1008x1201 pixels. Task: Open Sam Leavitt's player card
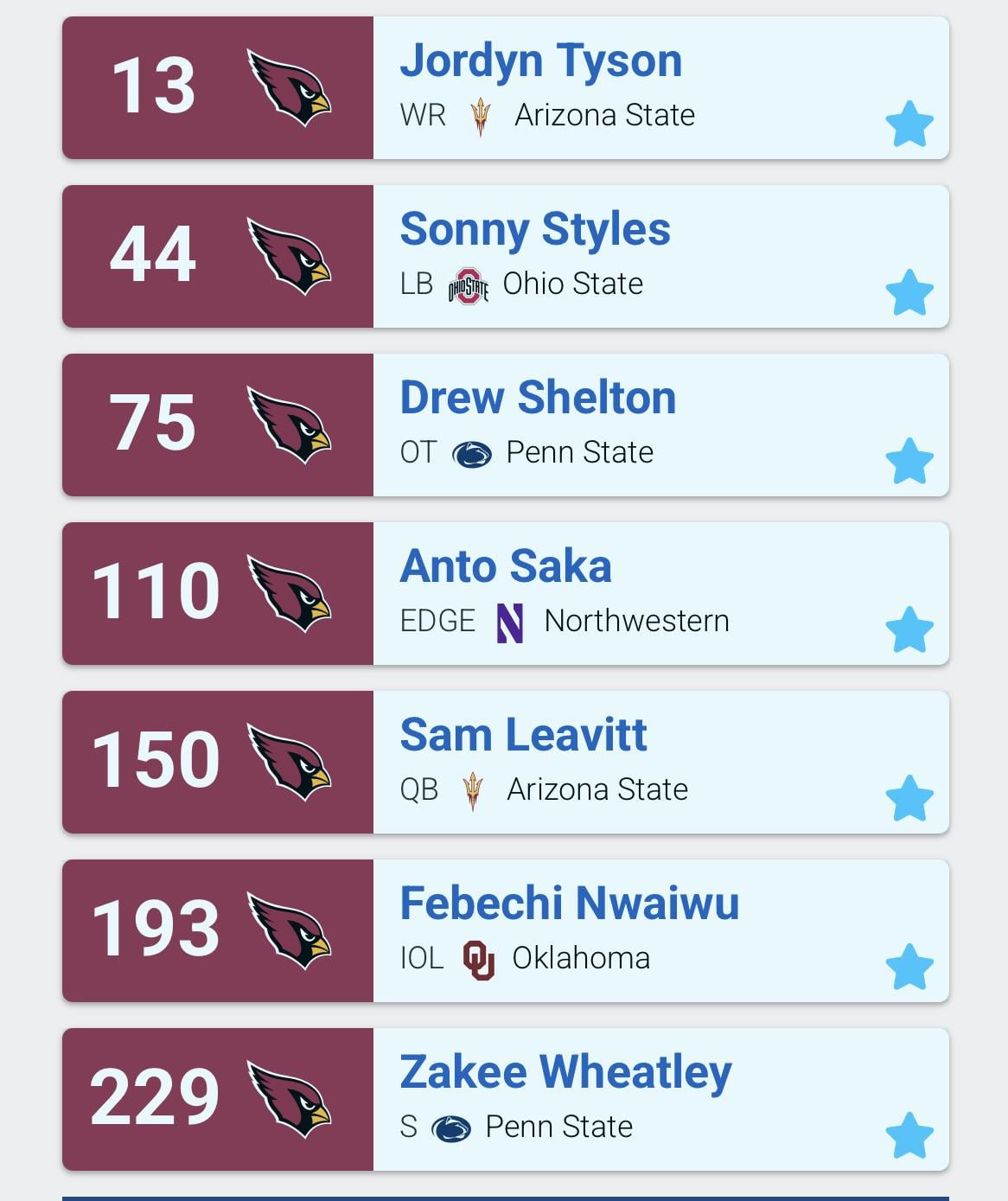pyautogui.click(x=523, y=736)
